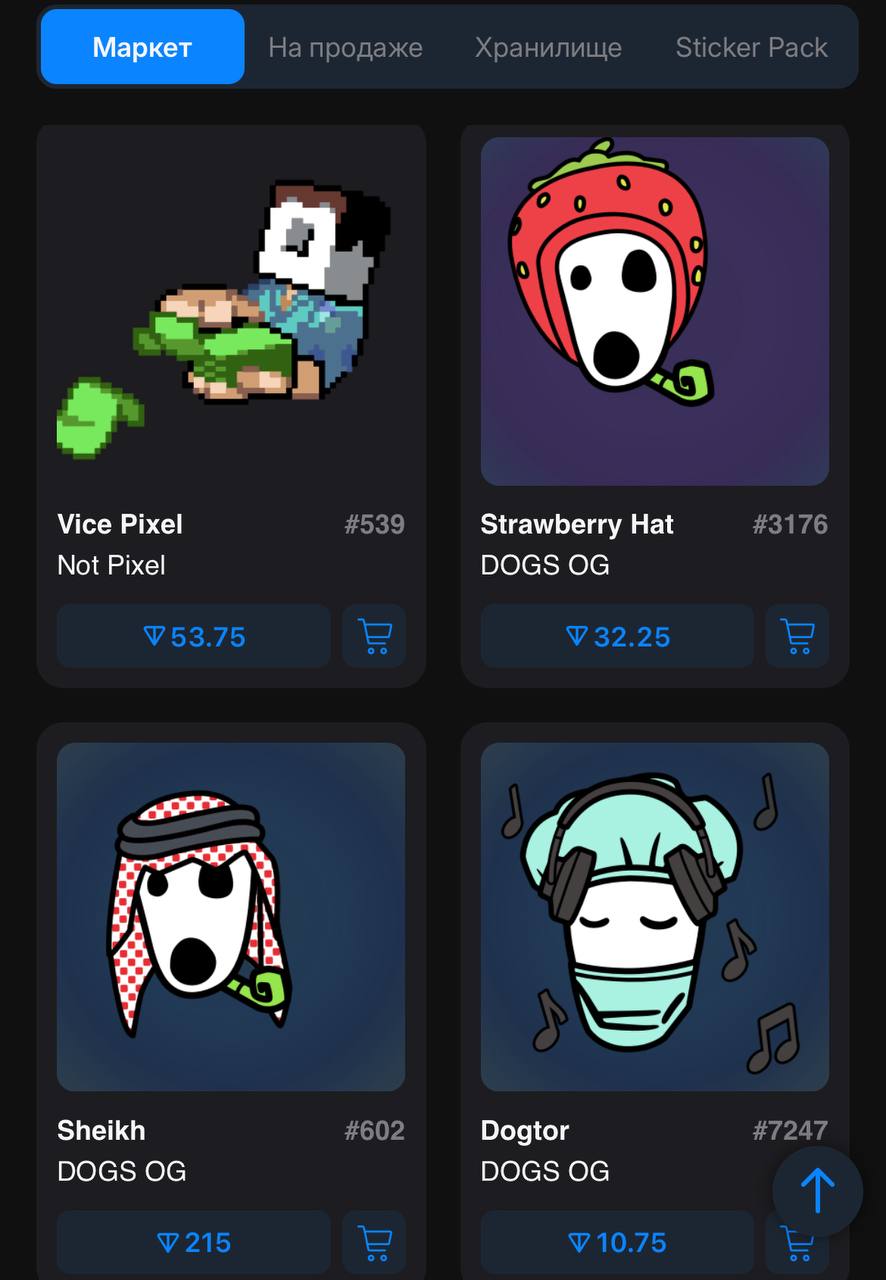
Task: Open the Strawberry Hat sticker card
Action: 654,310
